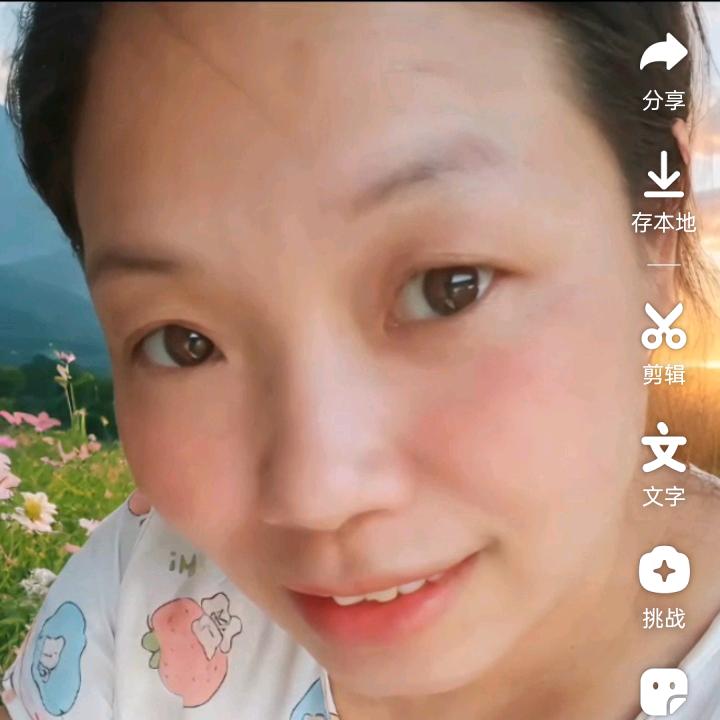Open the 挑战 challenge option

pos(664,572)
